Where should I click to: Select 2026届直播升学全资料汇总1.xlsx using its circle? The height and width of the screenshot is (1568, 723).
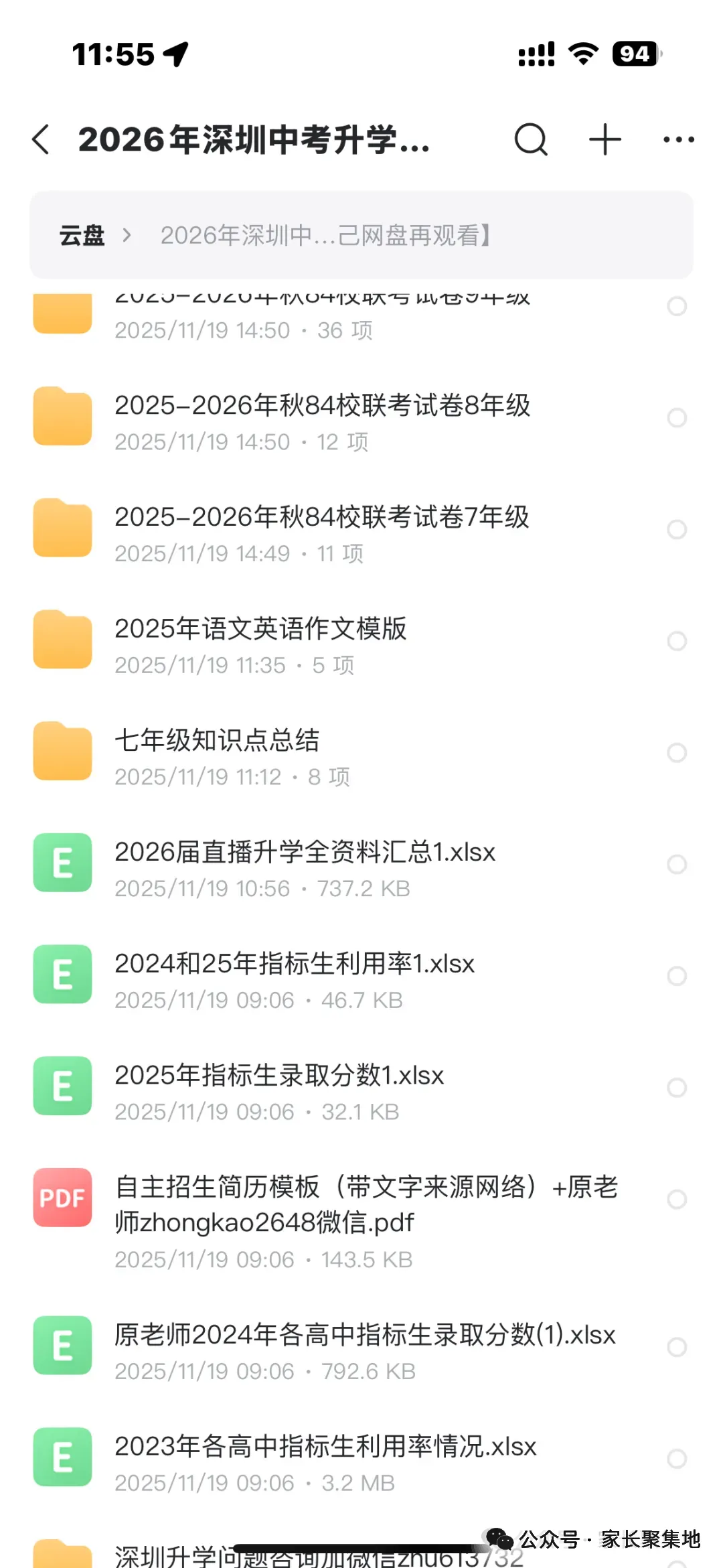click(677, 865)
